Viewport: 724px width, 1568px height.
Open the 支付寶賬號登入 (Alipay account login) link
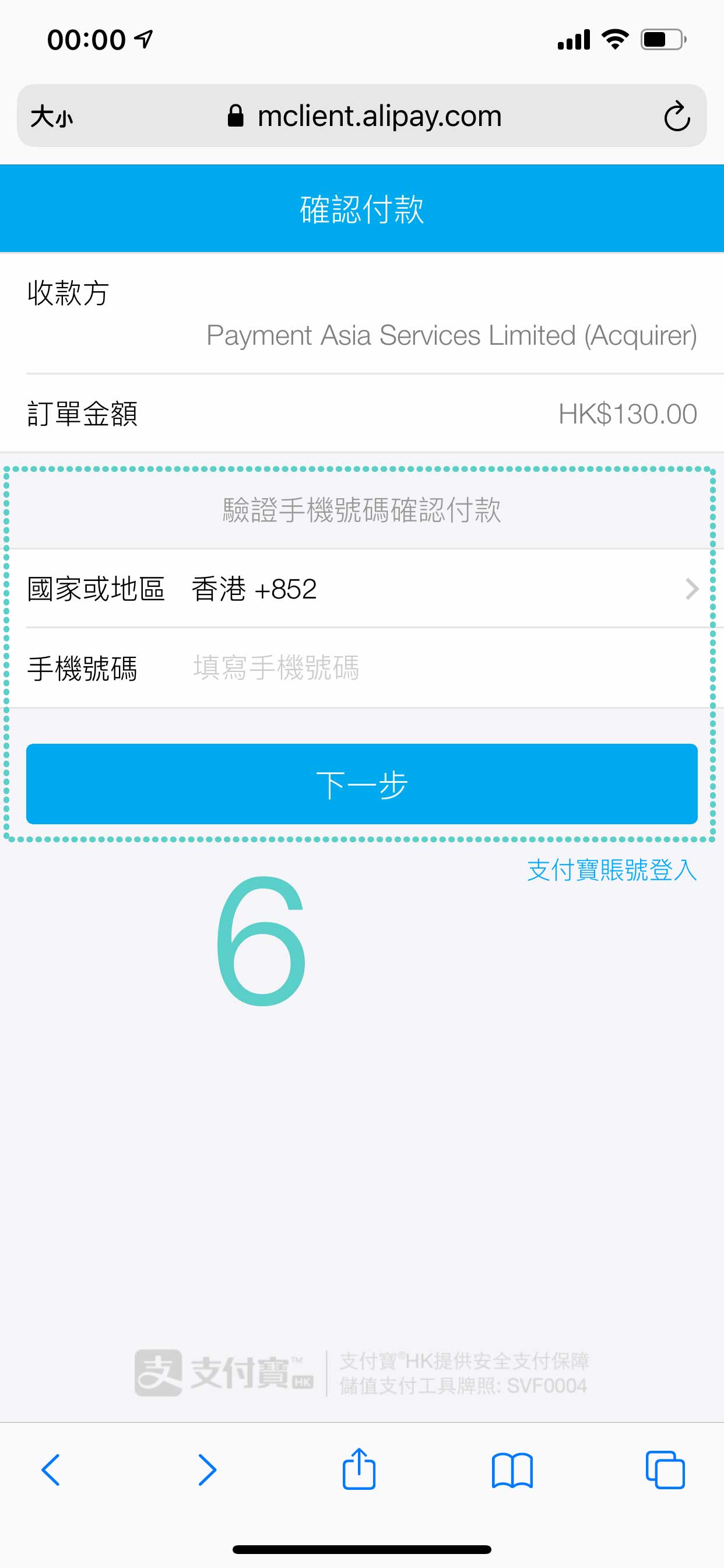(x=611, y=870)
